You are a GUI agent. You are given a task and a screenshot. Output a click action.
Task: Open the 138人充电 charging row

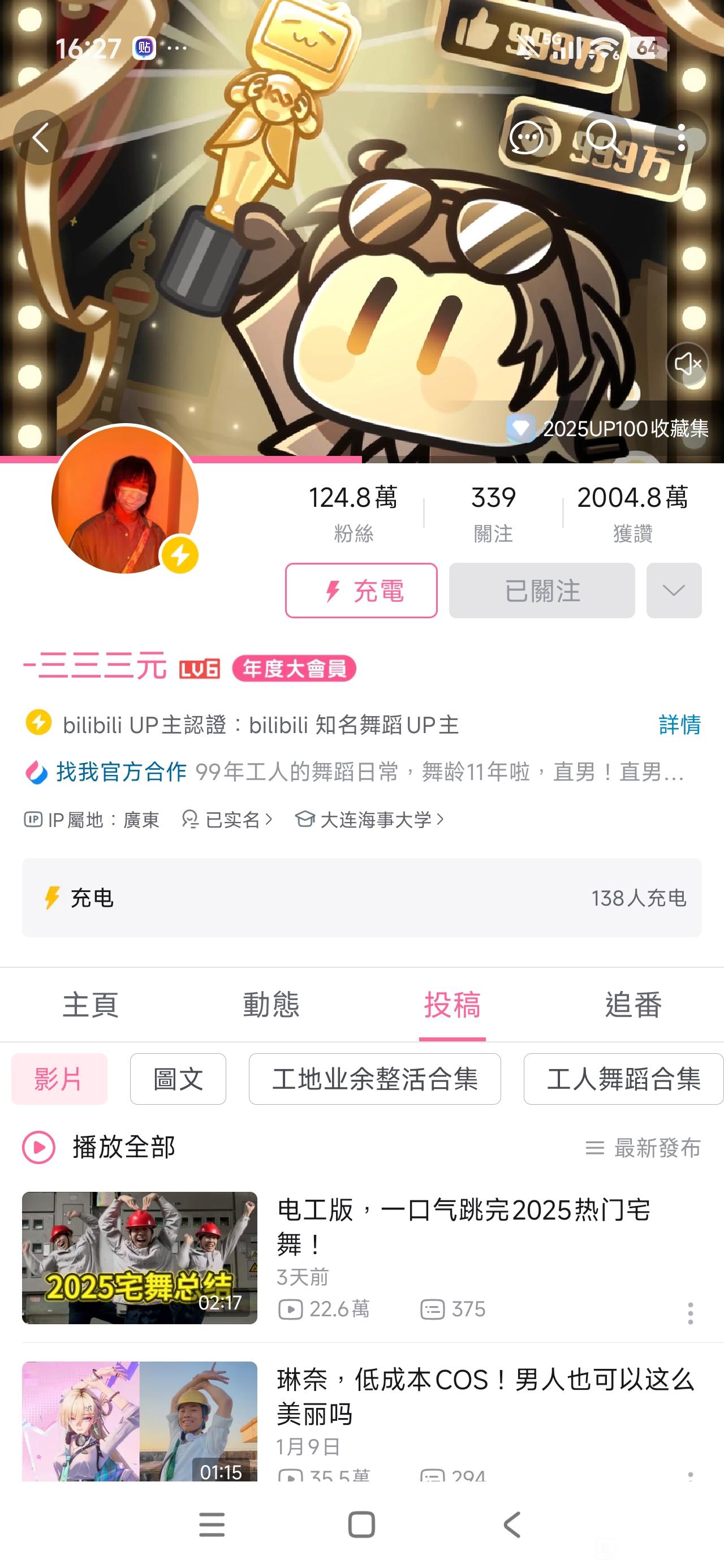[x=361, y=898]
